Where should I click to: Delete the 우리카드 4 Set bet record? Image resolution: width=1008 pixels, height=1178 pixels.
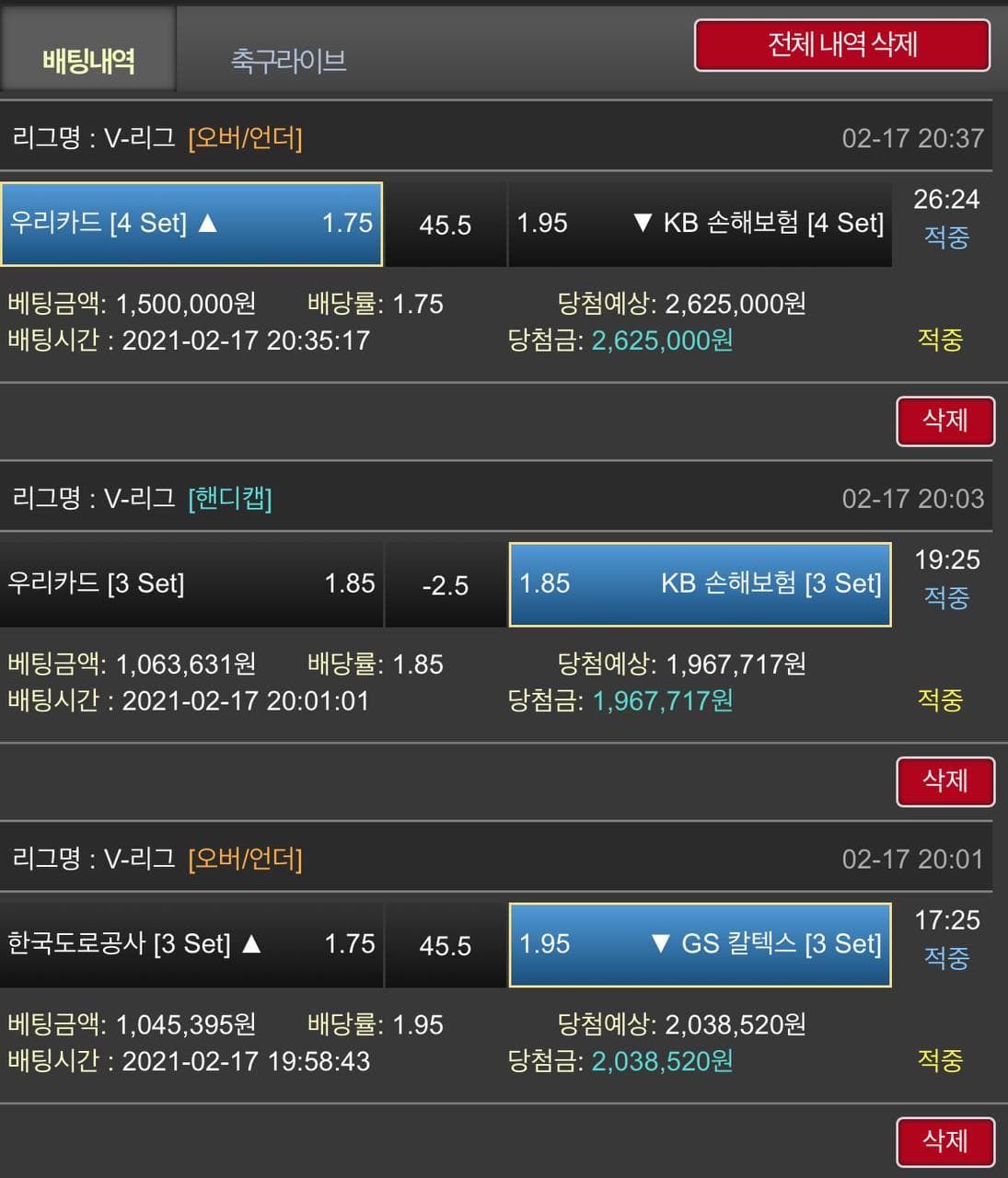click(x=944, y=422)
